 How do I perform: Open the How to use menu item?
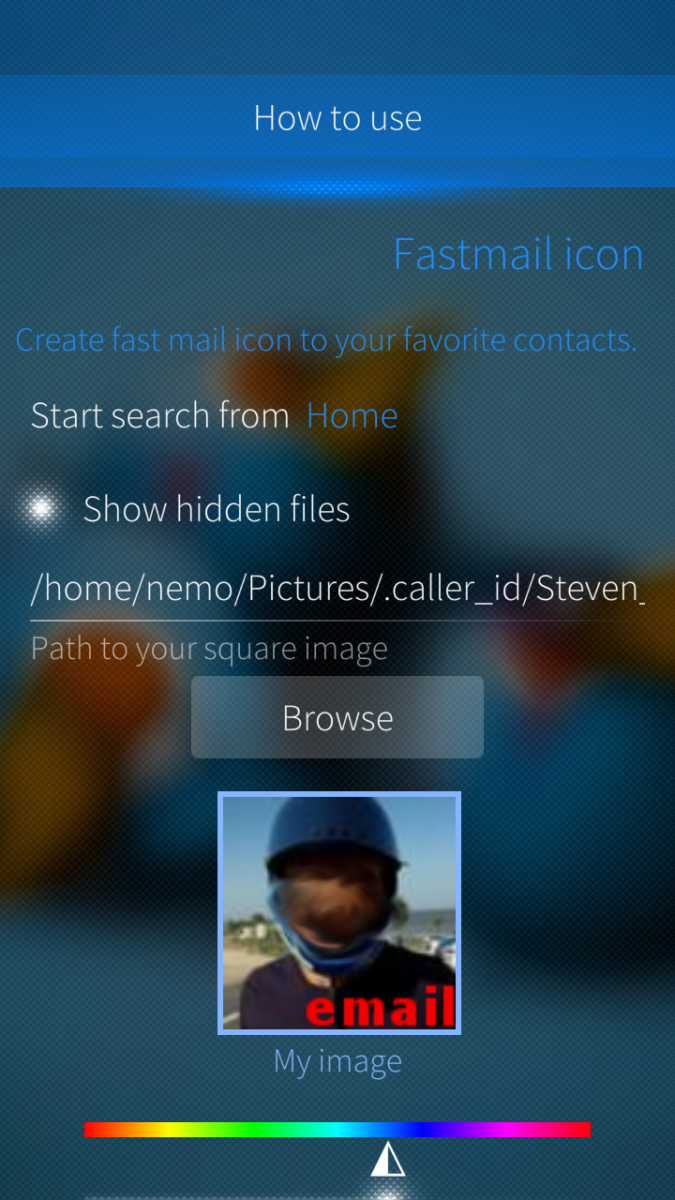pyautogui.click(x=337, y=118)
